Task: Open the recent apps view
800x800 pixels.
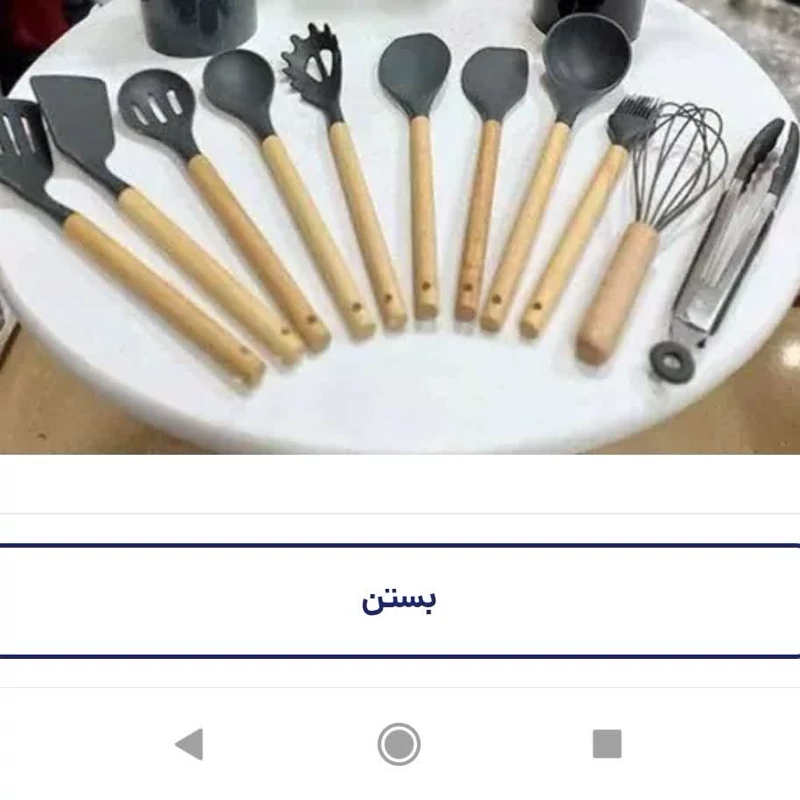Action: pos(607,744)
